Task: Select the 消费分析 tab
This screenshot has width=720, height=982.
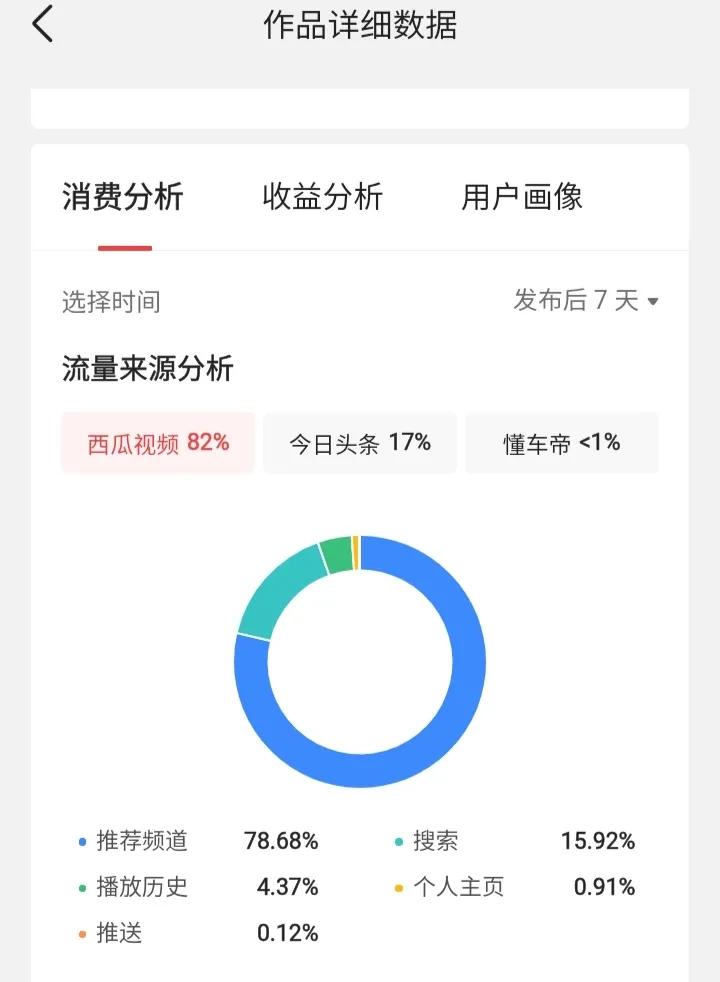Action: pyautogui.click(x=122, y=198)
